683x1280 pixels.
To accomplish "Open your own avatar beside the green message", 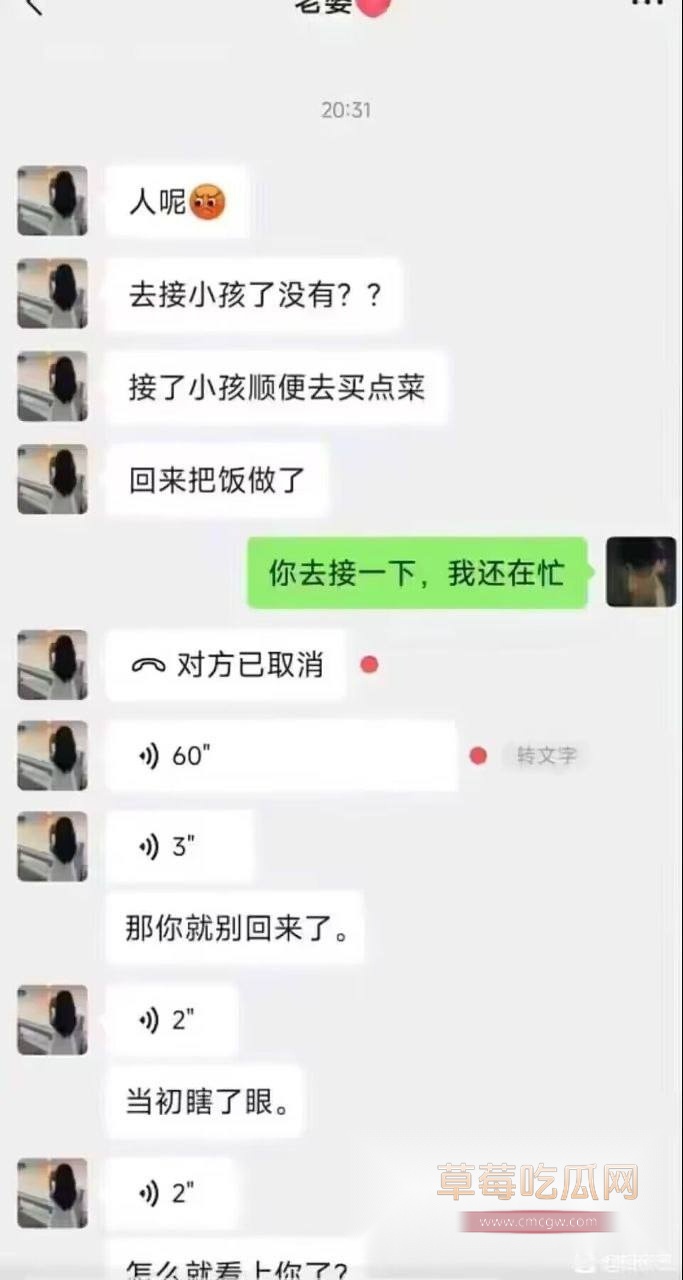I will point(641,572).
